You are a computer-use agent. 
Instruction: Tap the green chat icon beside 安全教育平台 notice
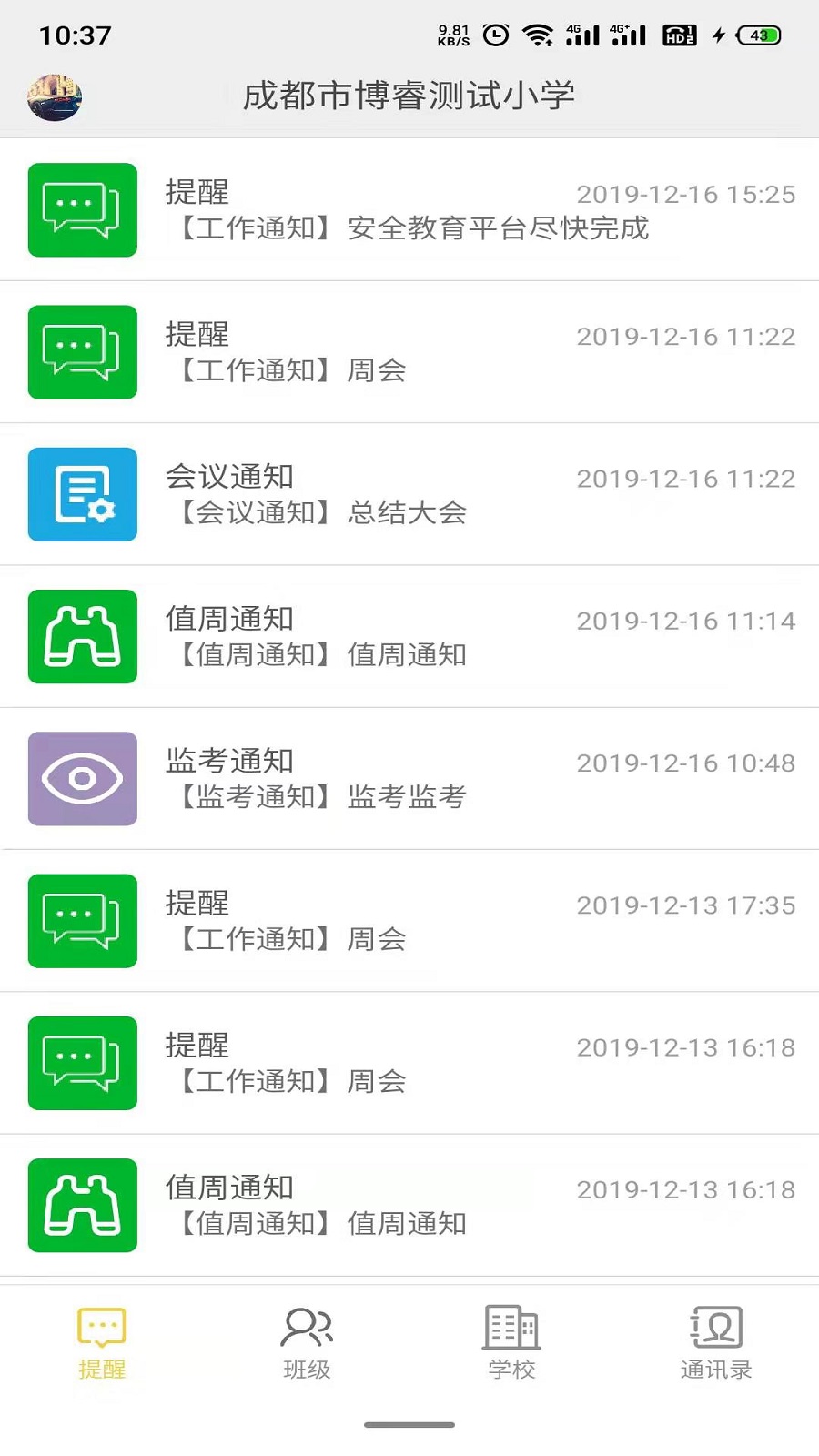pyautogui.click(x=82, y=209)
